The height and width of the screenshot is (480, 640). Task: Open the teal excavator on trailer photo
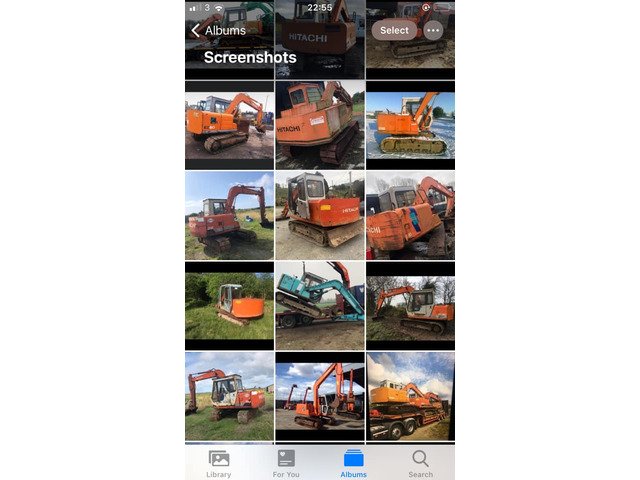click(x=320, y=305)
